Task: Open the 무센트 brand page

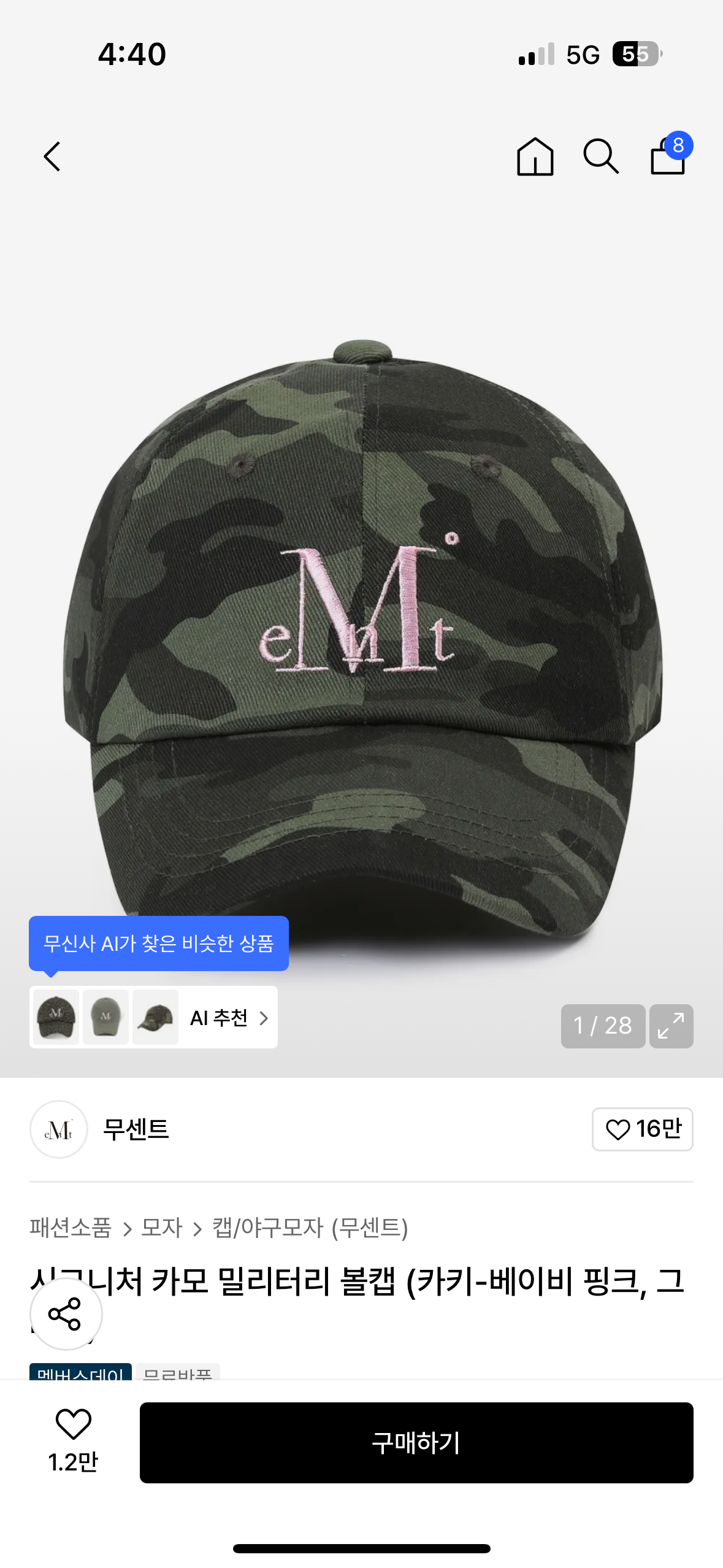Action: 135,1129
